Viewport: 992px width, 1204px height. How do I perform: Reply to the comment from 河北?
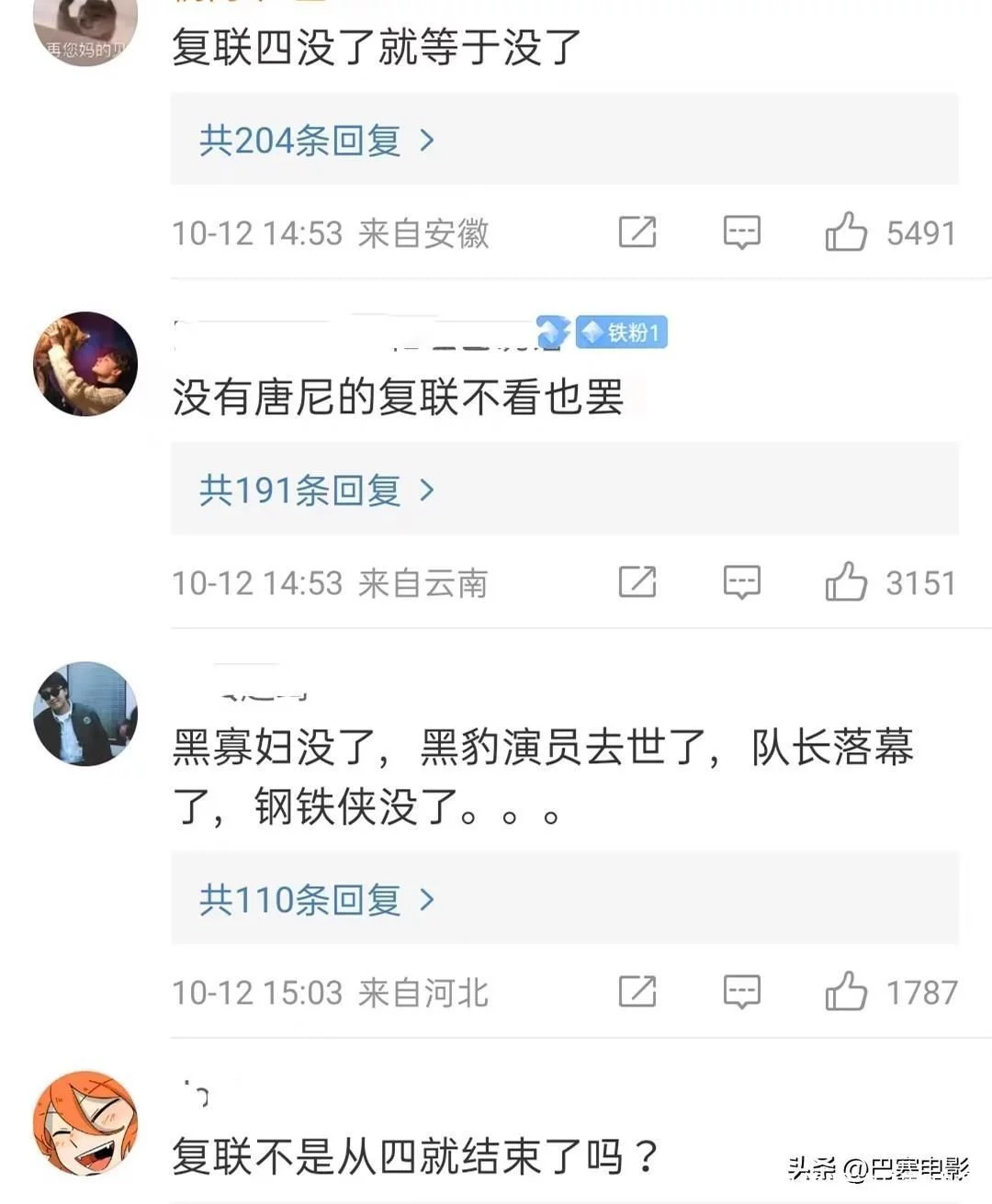pos(741,992)
